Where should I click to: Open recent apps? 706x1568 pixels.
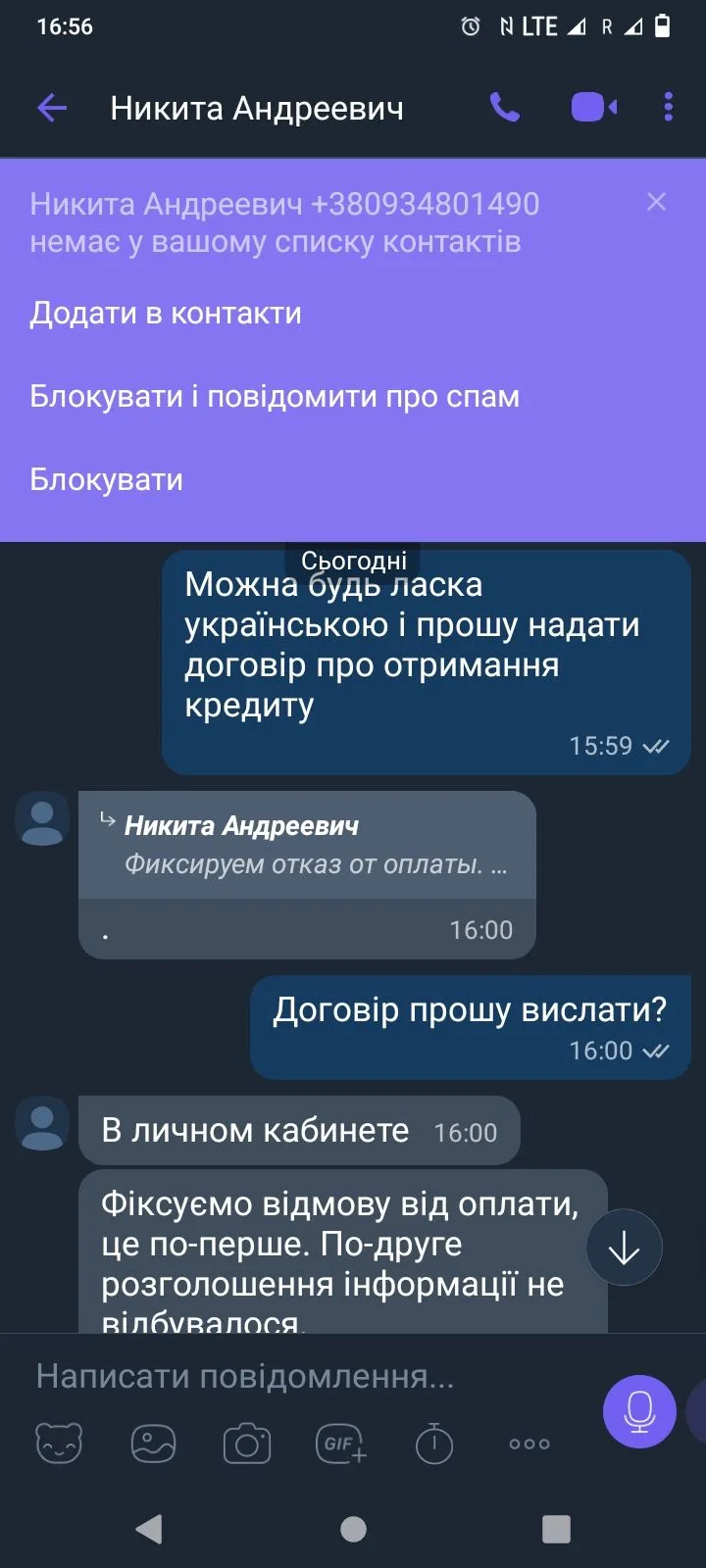[x=556, y=1529]
